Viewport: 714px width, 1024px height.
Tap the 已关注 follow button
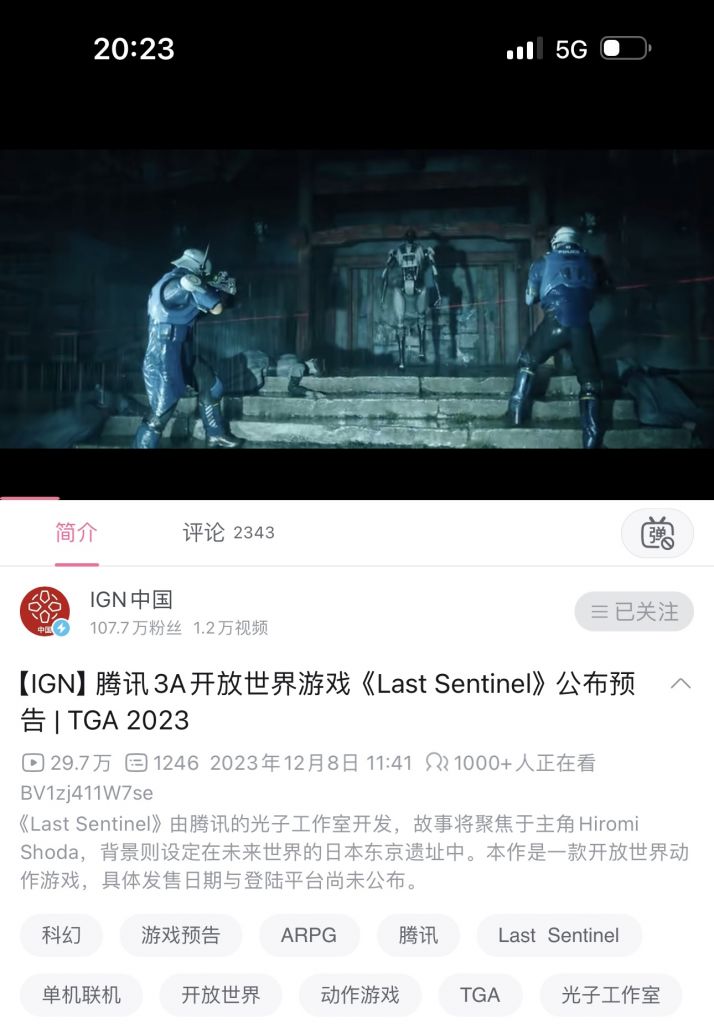[634, 611]
